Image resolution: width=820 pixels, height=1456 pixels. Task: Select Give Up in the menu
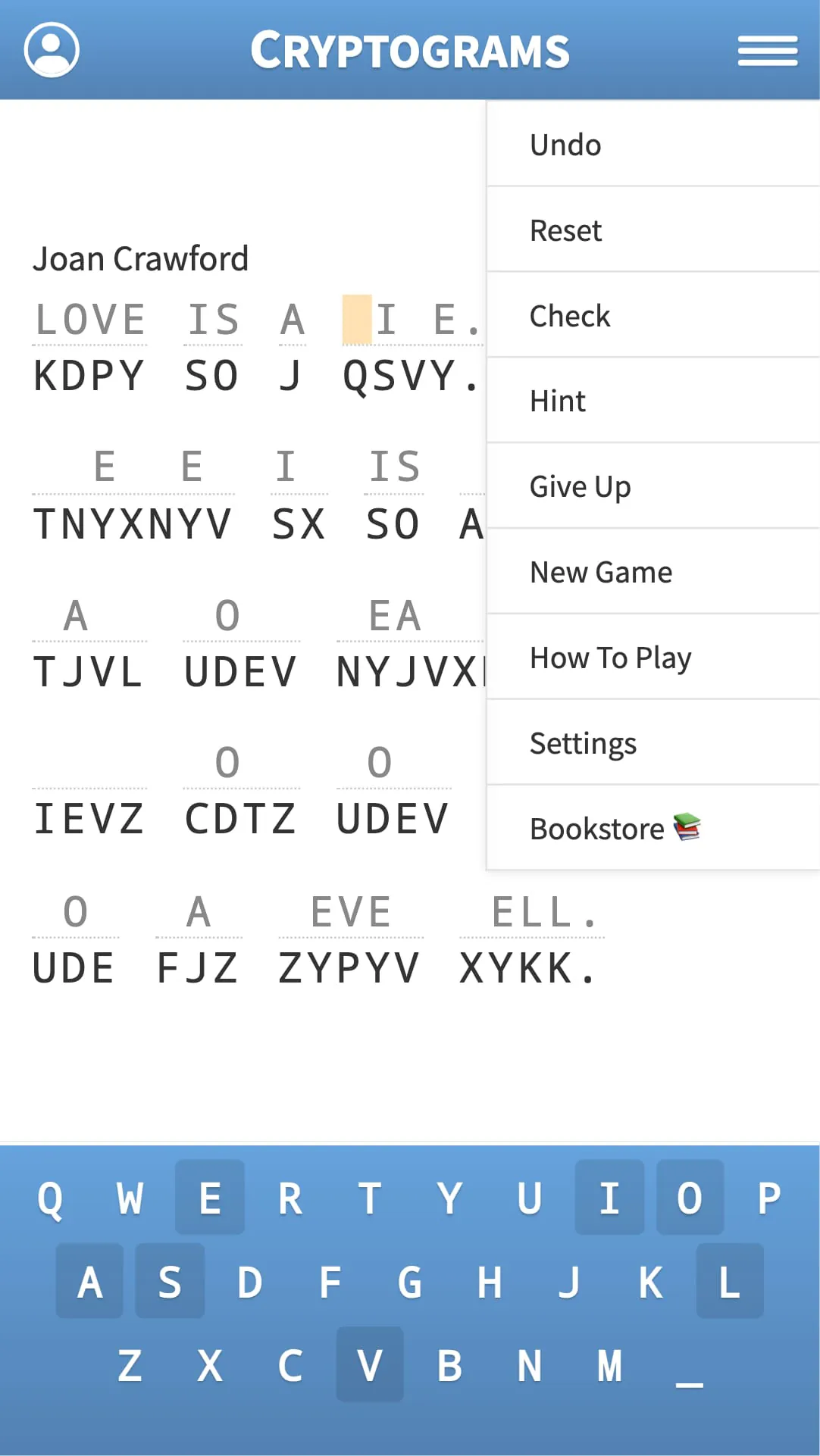[581, 486]
